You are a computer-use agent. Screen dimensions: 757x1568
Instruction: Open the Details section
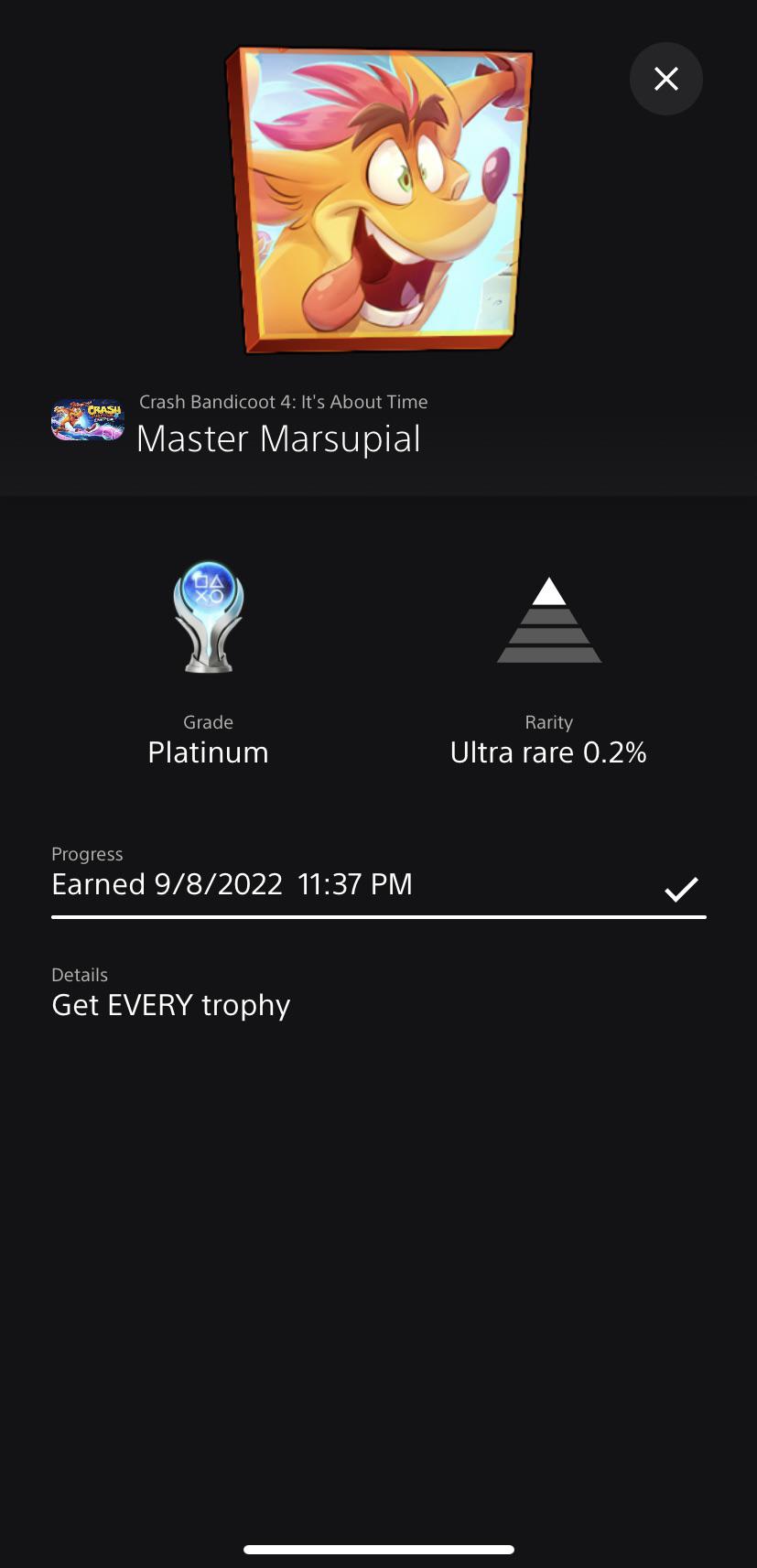[80, 974]
